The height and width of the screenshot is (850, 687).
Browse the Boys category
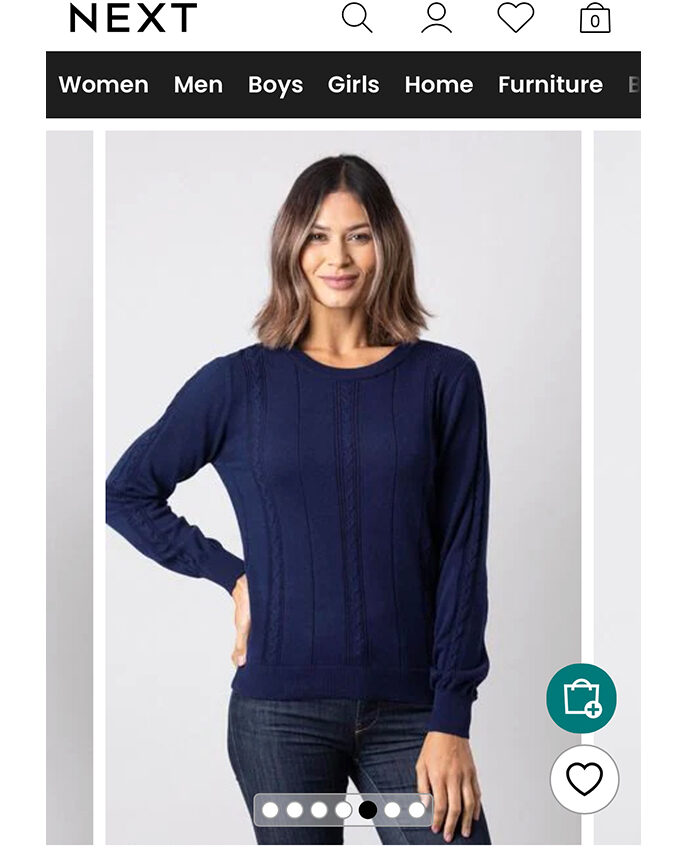275,85
